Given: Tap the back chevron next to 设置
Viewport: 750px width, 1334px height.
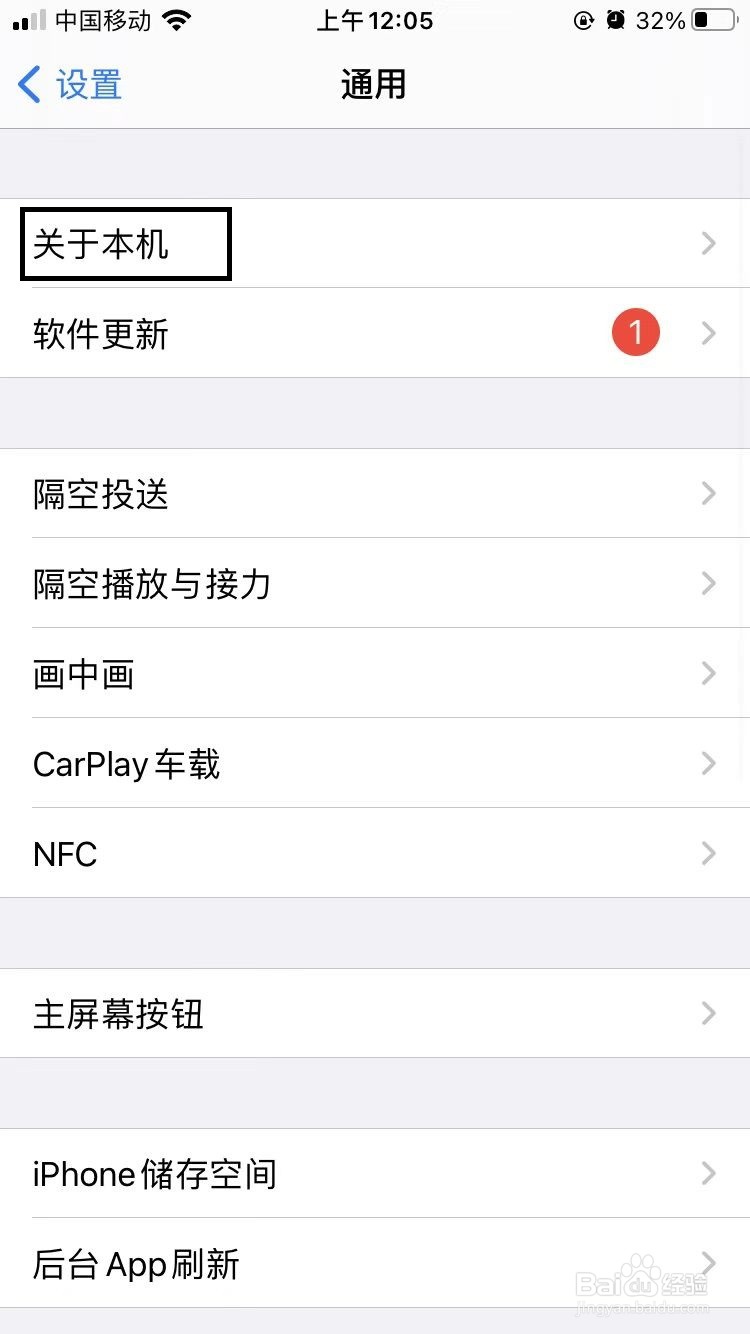Looking at the screenshot, I should coord(28,84).
